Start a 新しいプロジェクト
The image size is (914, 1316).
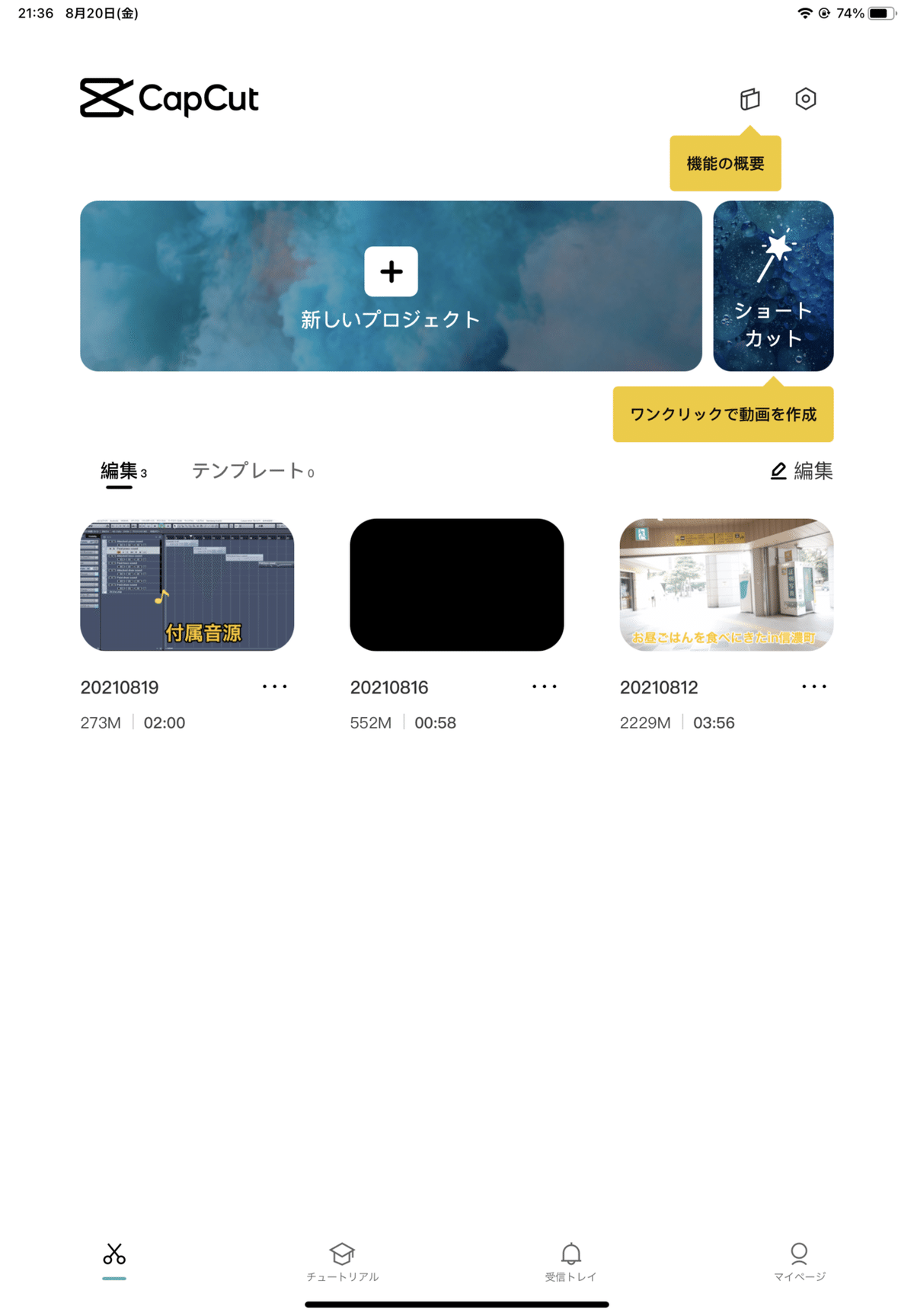(x=391, y=286)
